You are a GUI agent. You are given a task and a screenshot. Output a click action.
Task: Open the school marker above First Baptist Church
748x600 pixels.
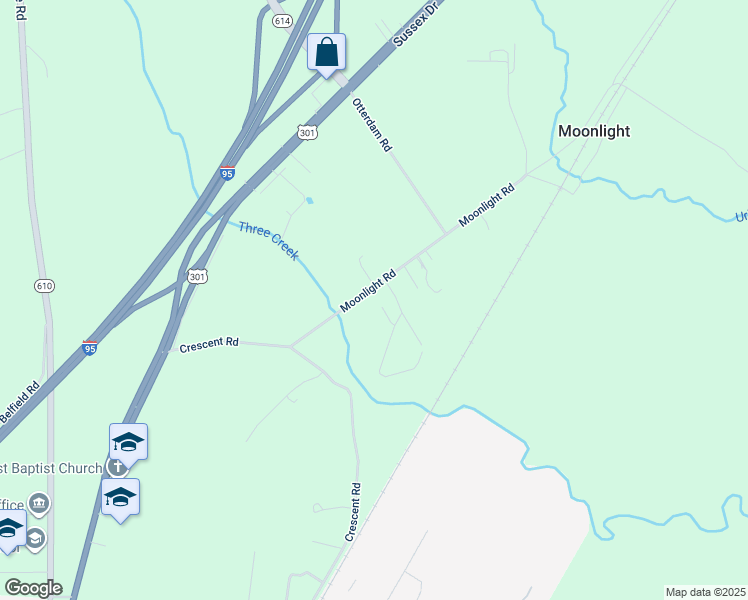(129, 441)
